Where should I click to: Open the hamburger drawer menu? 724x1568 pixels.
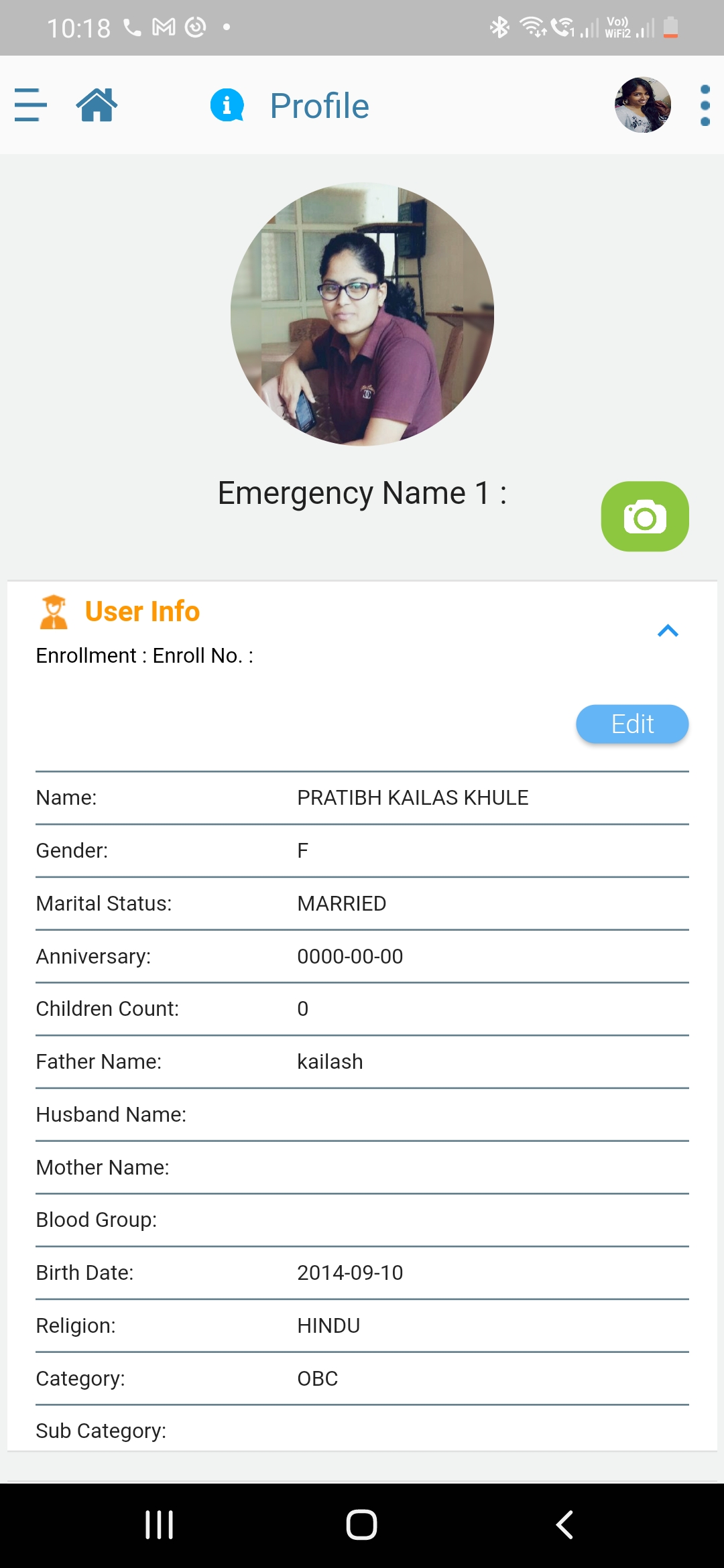tap(31, 105)
